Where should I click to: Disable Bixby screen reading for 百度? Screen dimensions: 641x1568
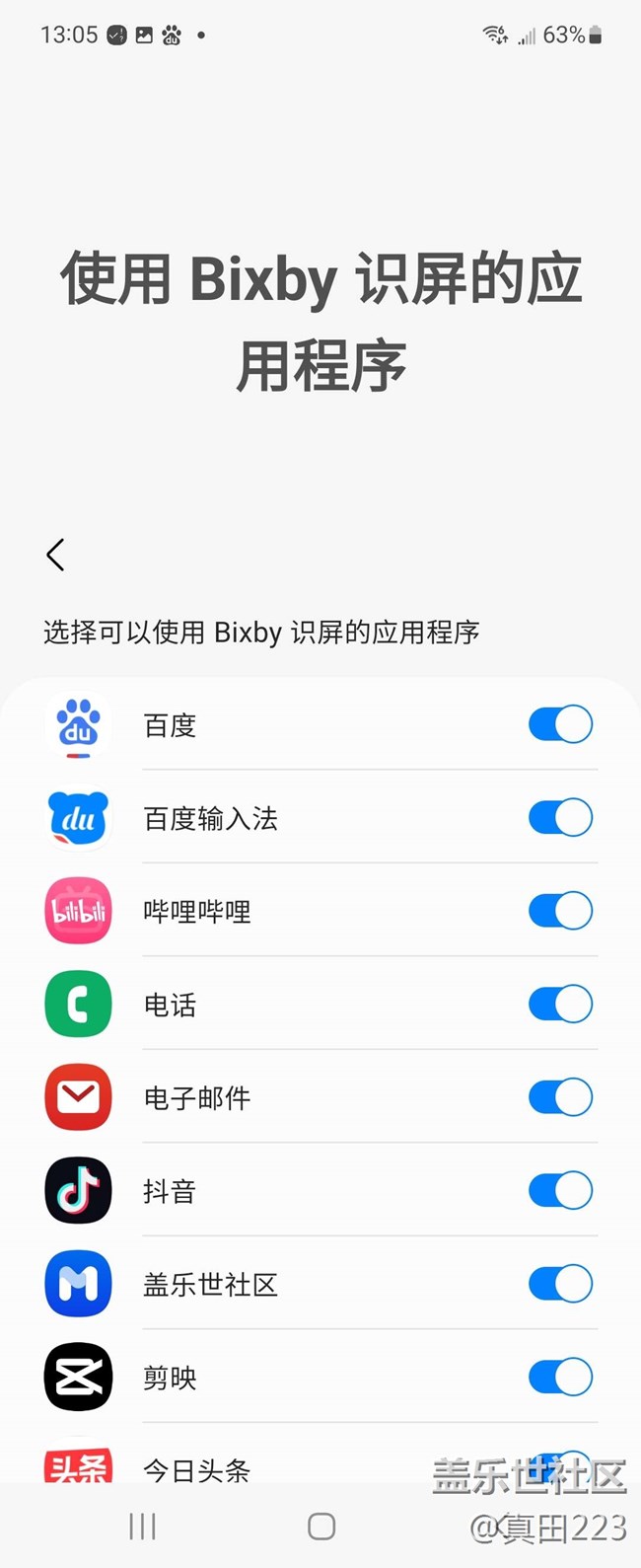560,724
